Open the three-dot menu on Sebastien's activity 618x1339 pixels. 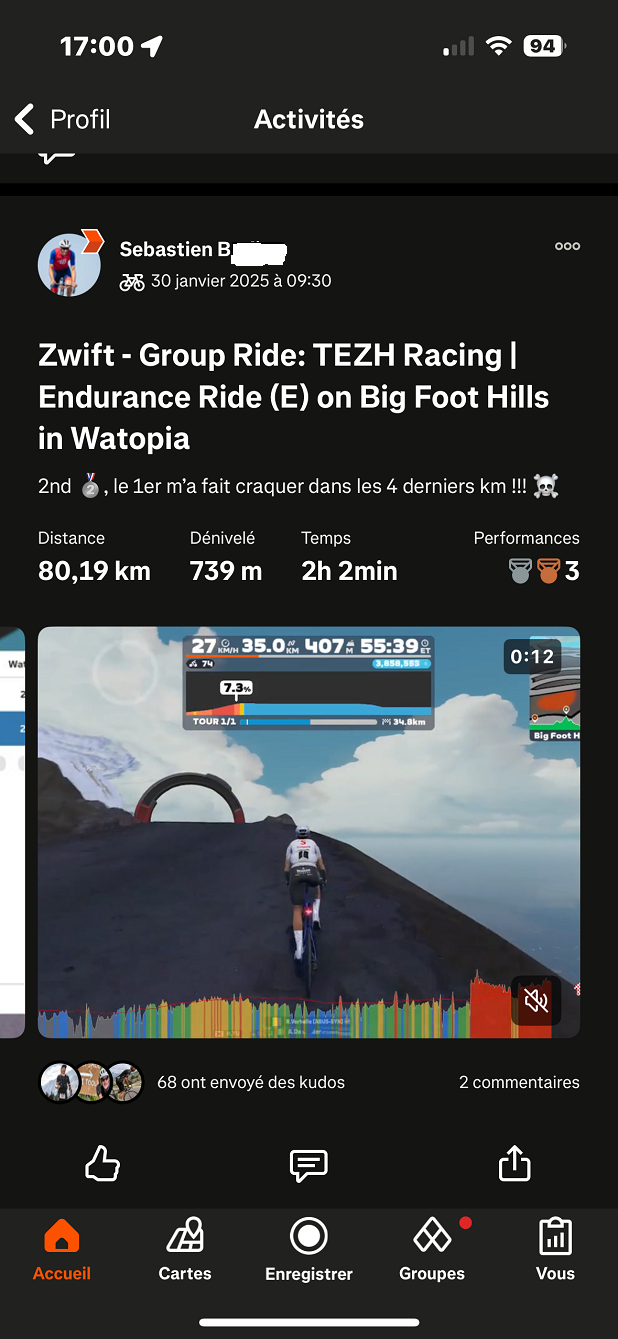pyautogui.click(x=567, y=246)
